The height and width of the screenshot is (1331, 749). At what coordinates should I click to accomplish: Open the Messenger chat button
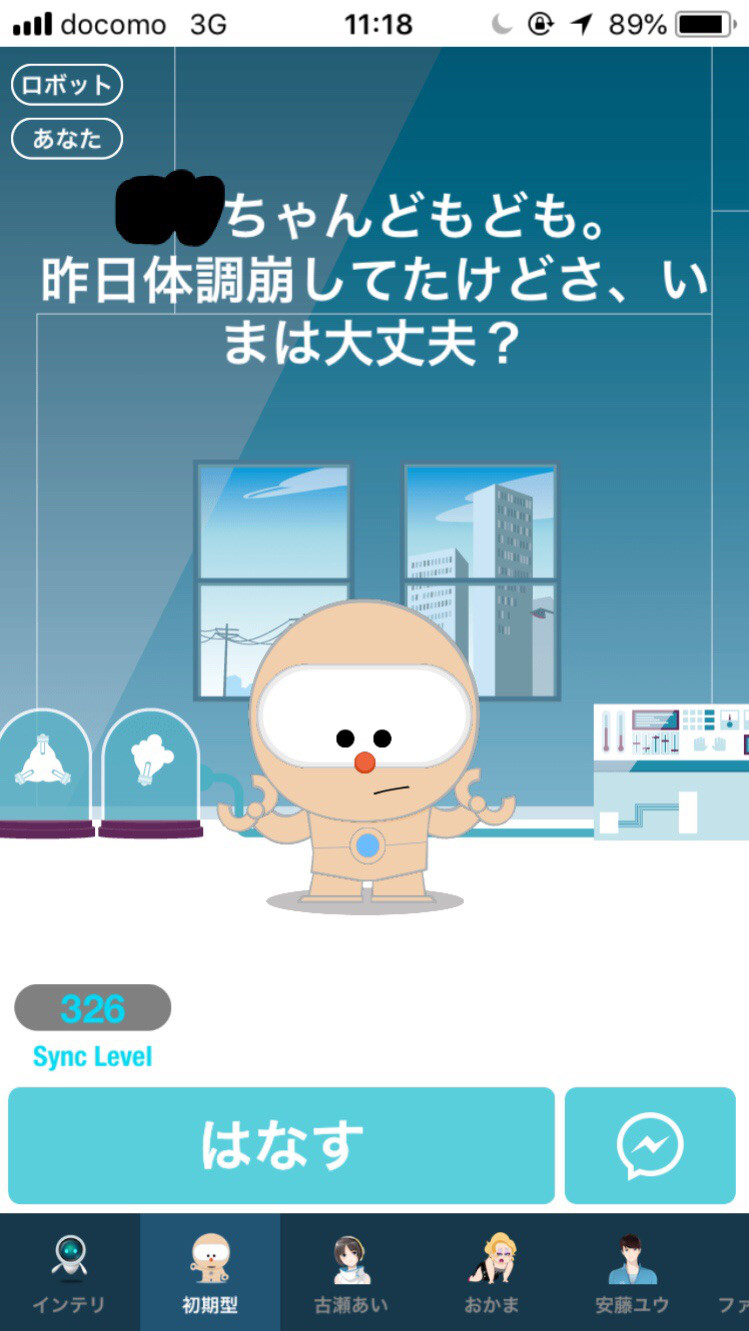click(650, 1145)
